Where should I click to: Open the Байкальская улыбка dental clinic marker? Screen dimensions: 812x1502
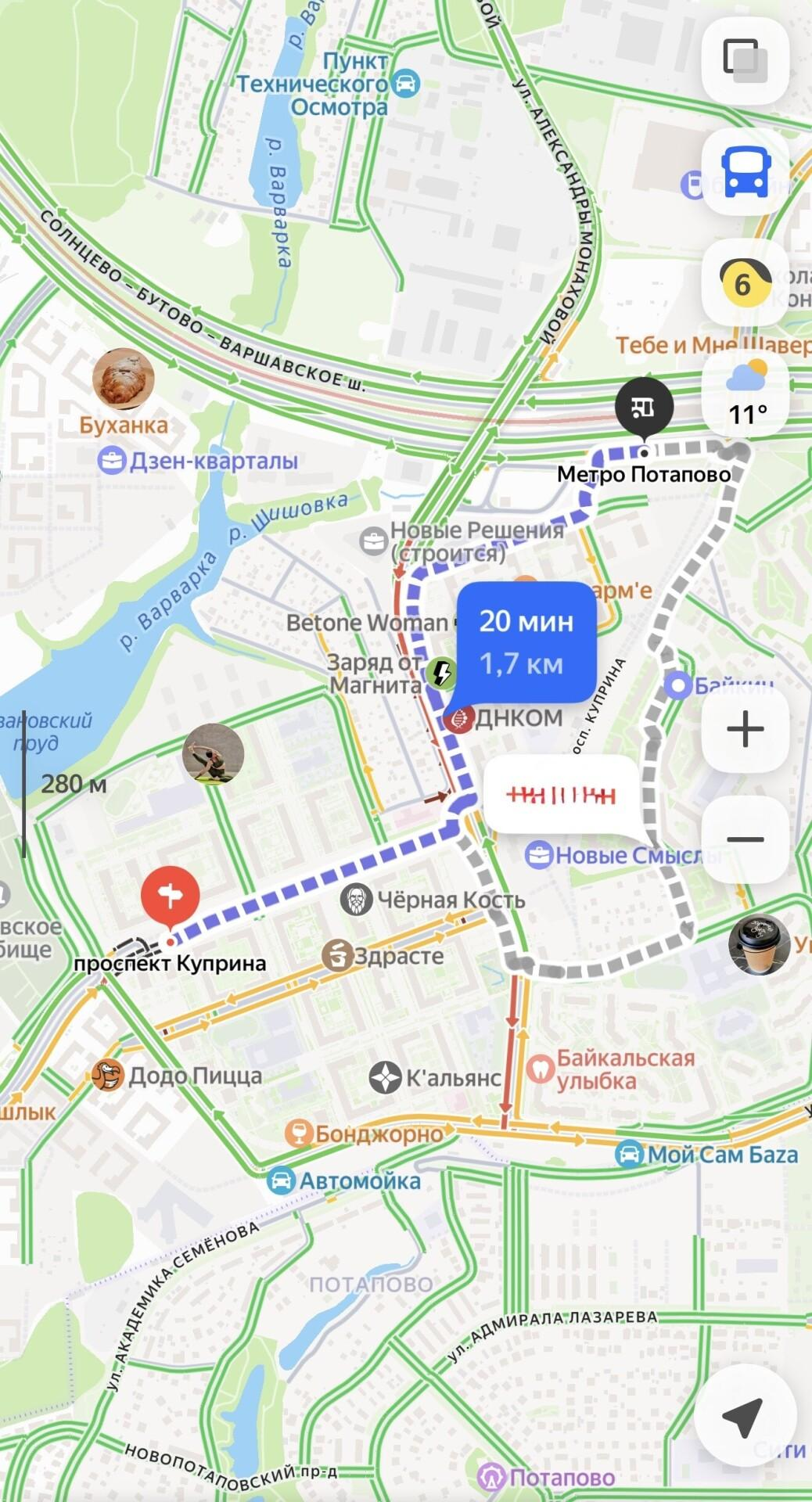540,1069
